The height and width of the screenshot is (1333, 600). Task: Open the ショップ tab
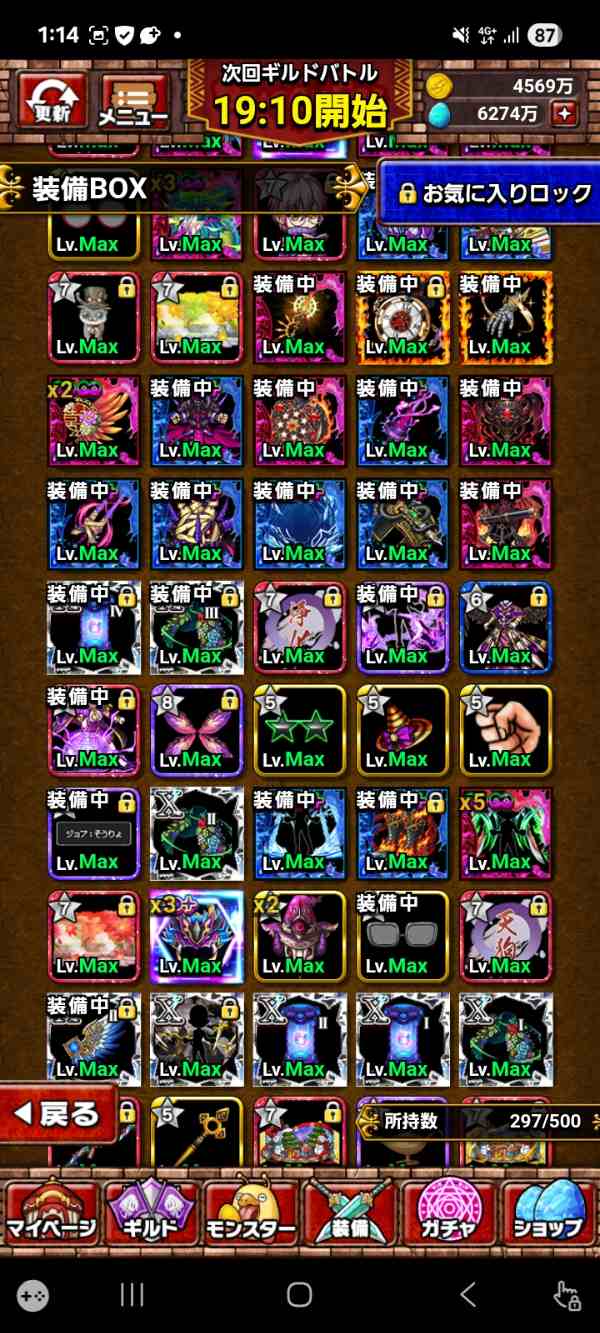click(x=548, y=1213)
